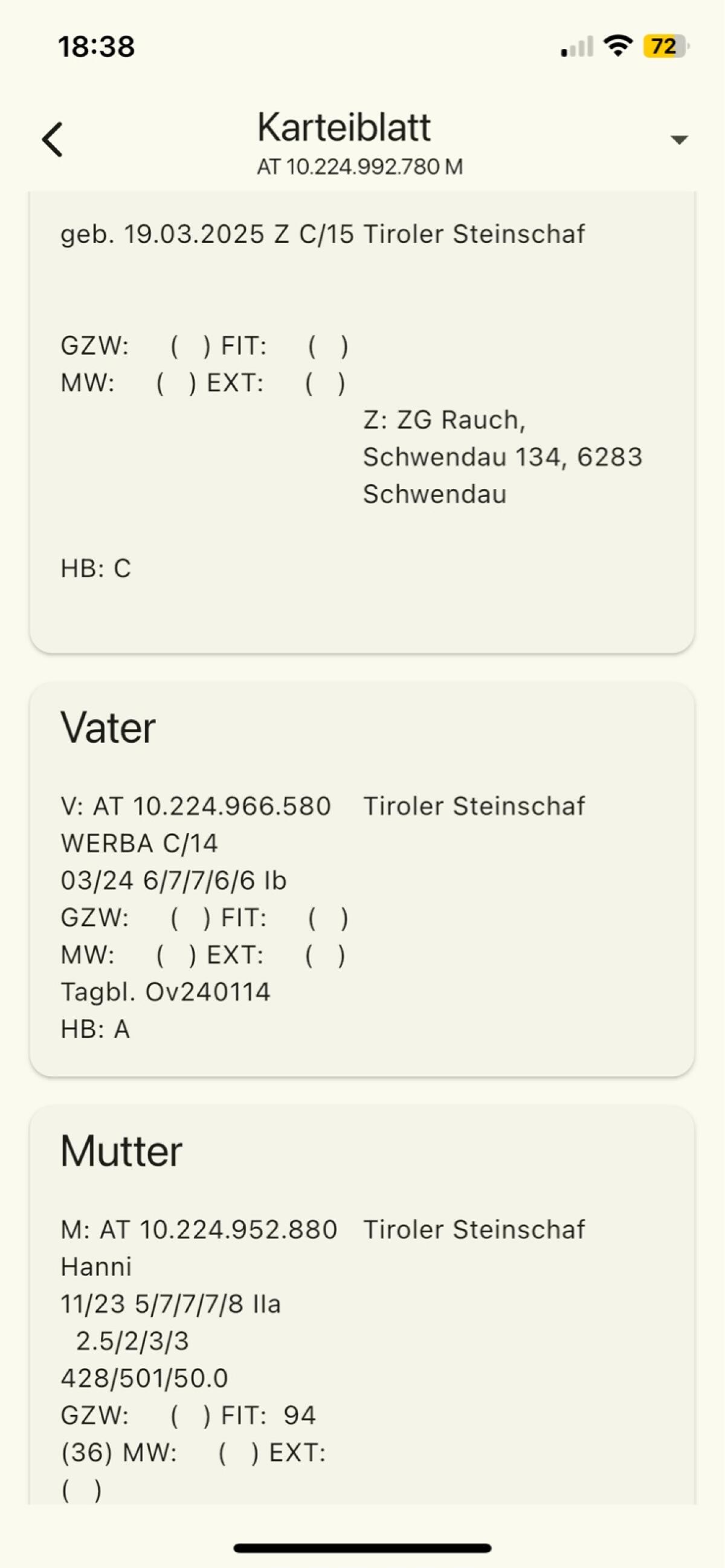Go back from the Karteiblatt screen
725x1568 pixels.
click(x=53, y=140)
